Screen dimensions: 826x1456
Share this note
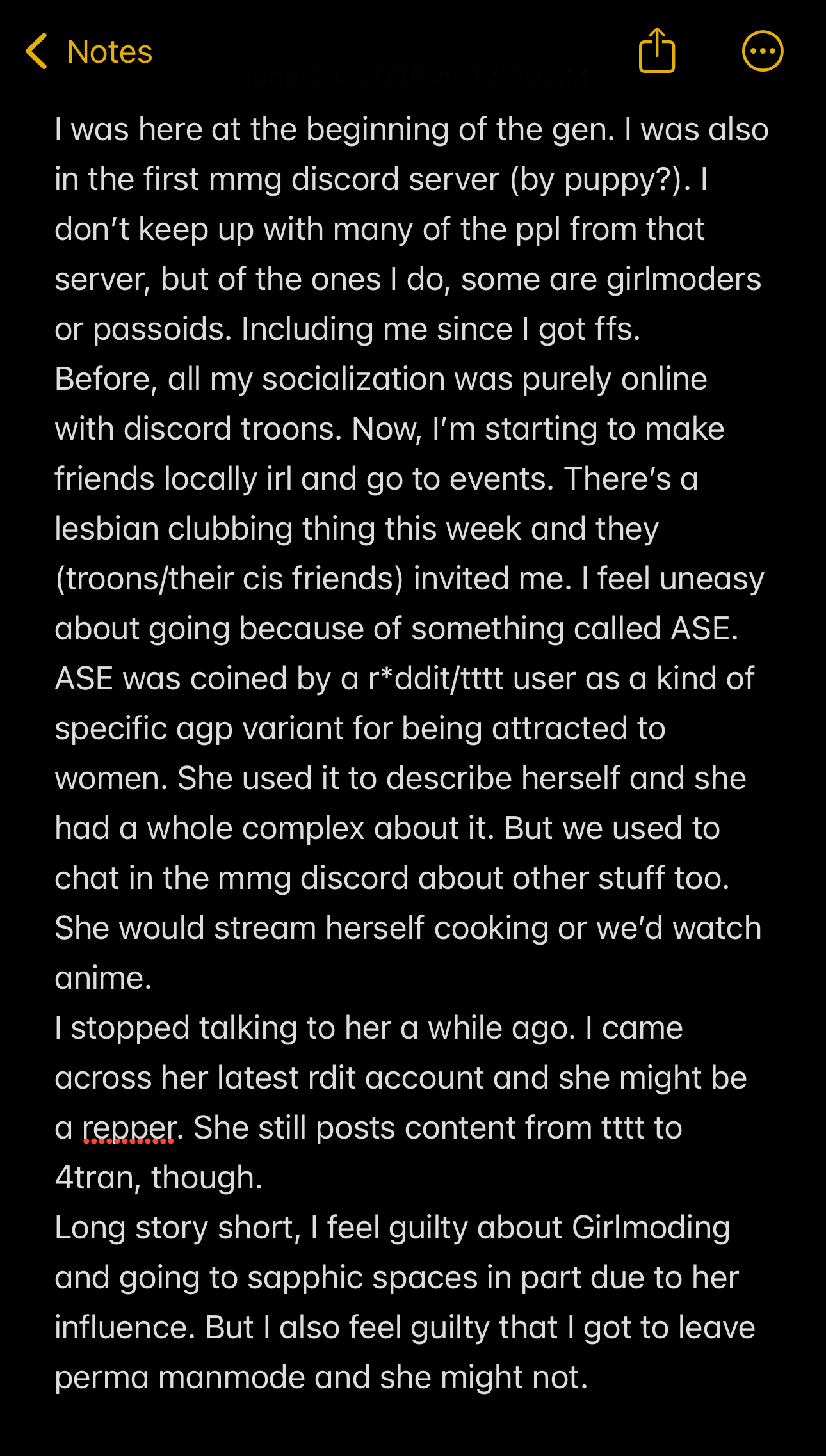click(657, 50)
